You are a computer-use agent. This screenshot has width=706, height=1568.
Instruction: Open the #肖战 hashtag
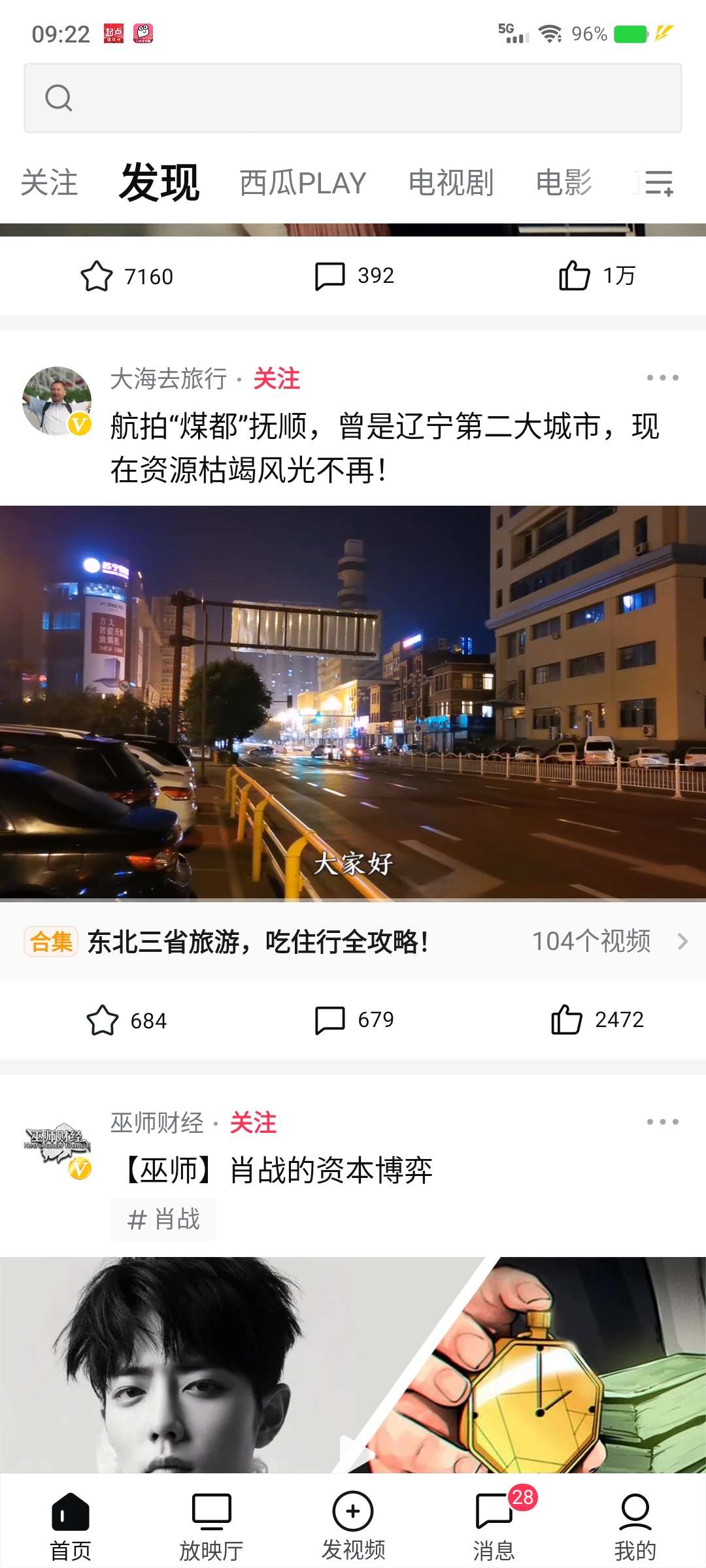click(163, 1219)
